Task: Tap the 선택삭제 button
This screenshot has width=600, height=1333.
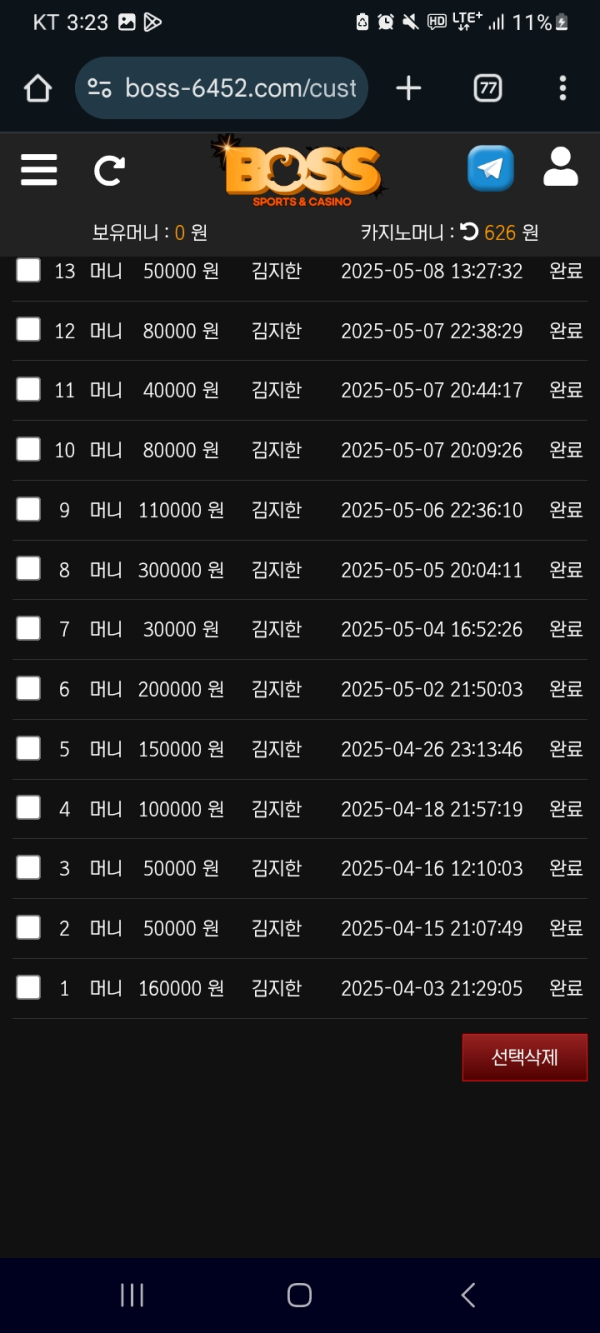Action: click(525, 1057)
